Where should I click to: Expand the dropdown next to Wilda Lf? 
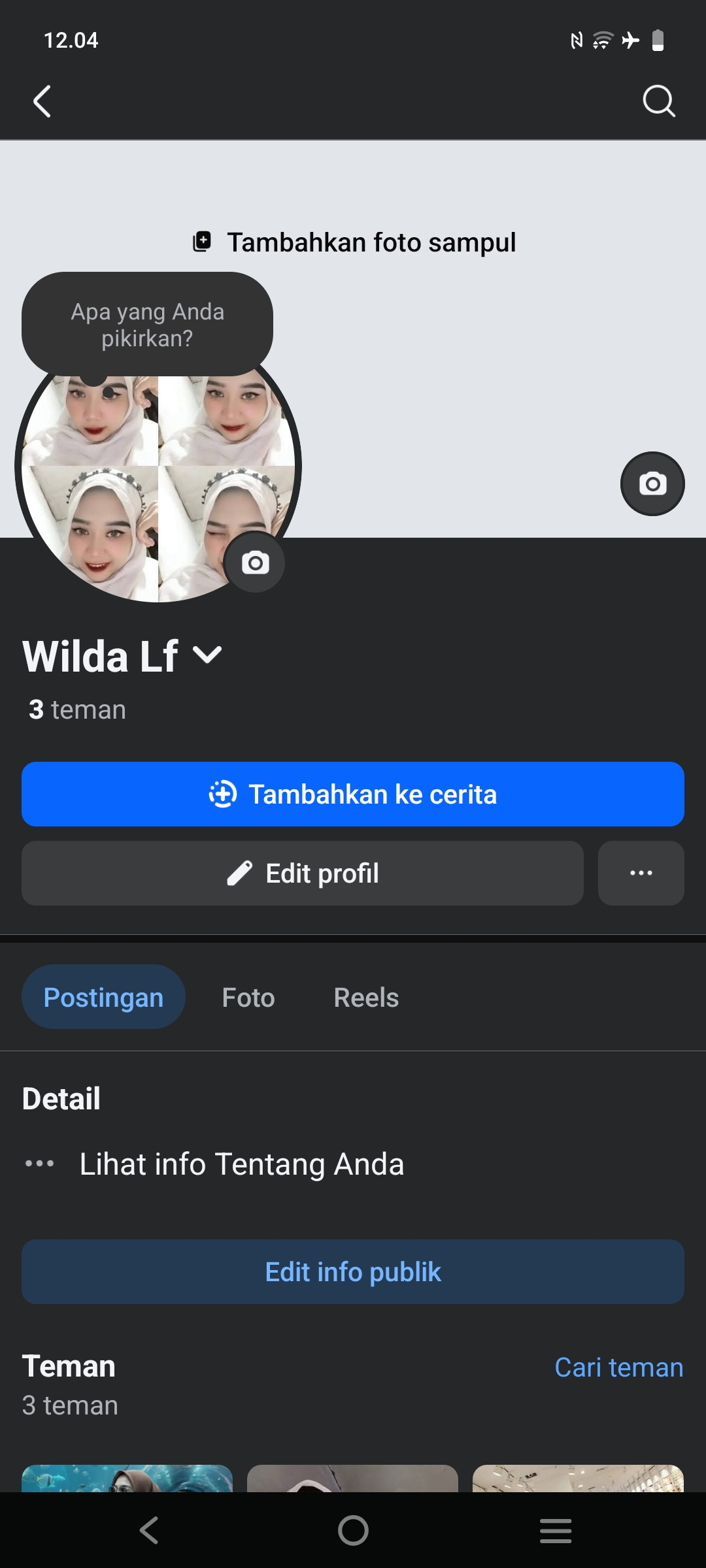[x=208, y=655]
